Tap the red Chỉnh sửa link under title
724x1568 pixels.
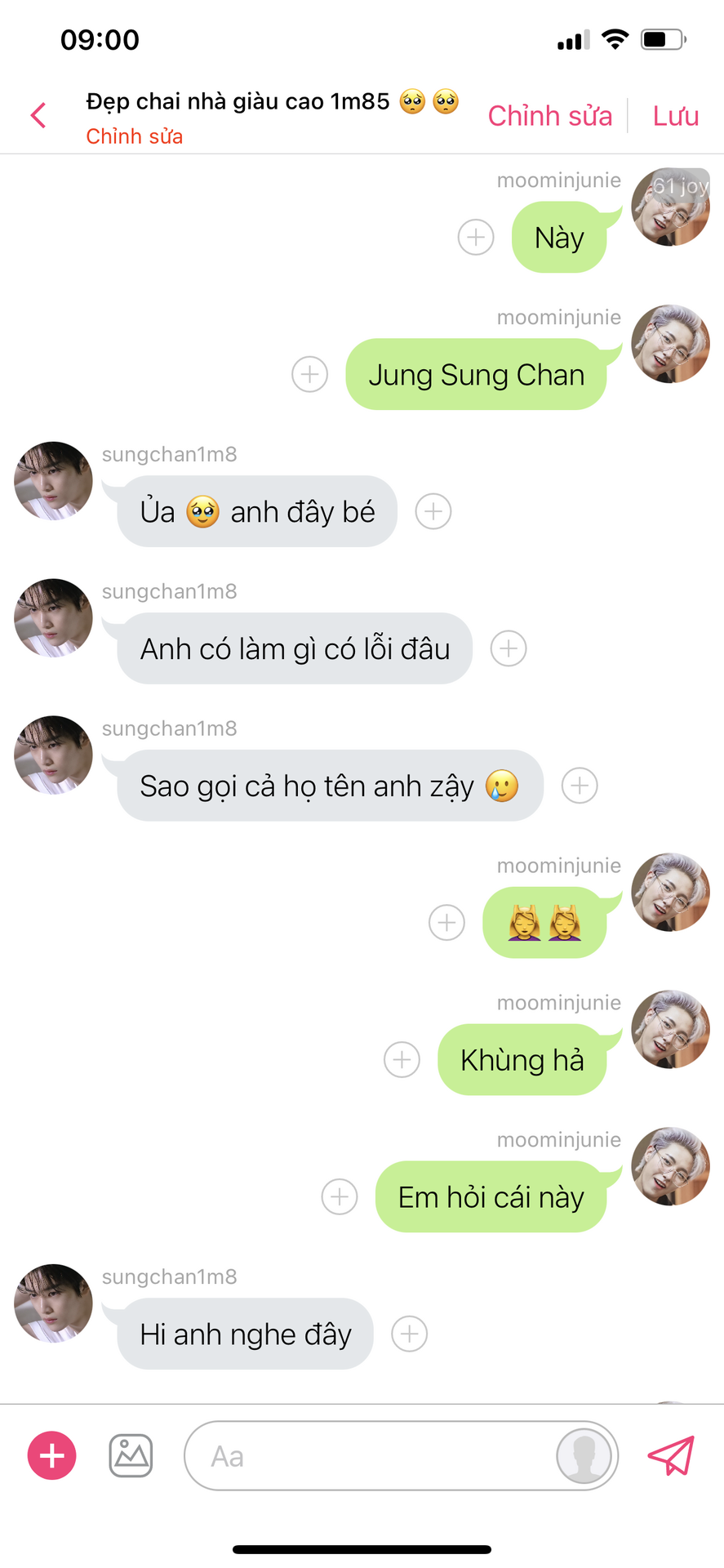(x=134, y=136)
